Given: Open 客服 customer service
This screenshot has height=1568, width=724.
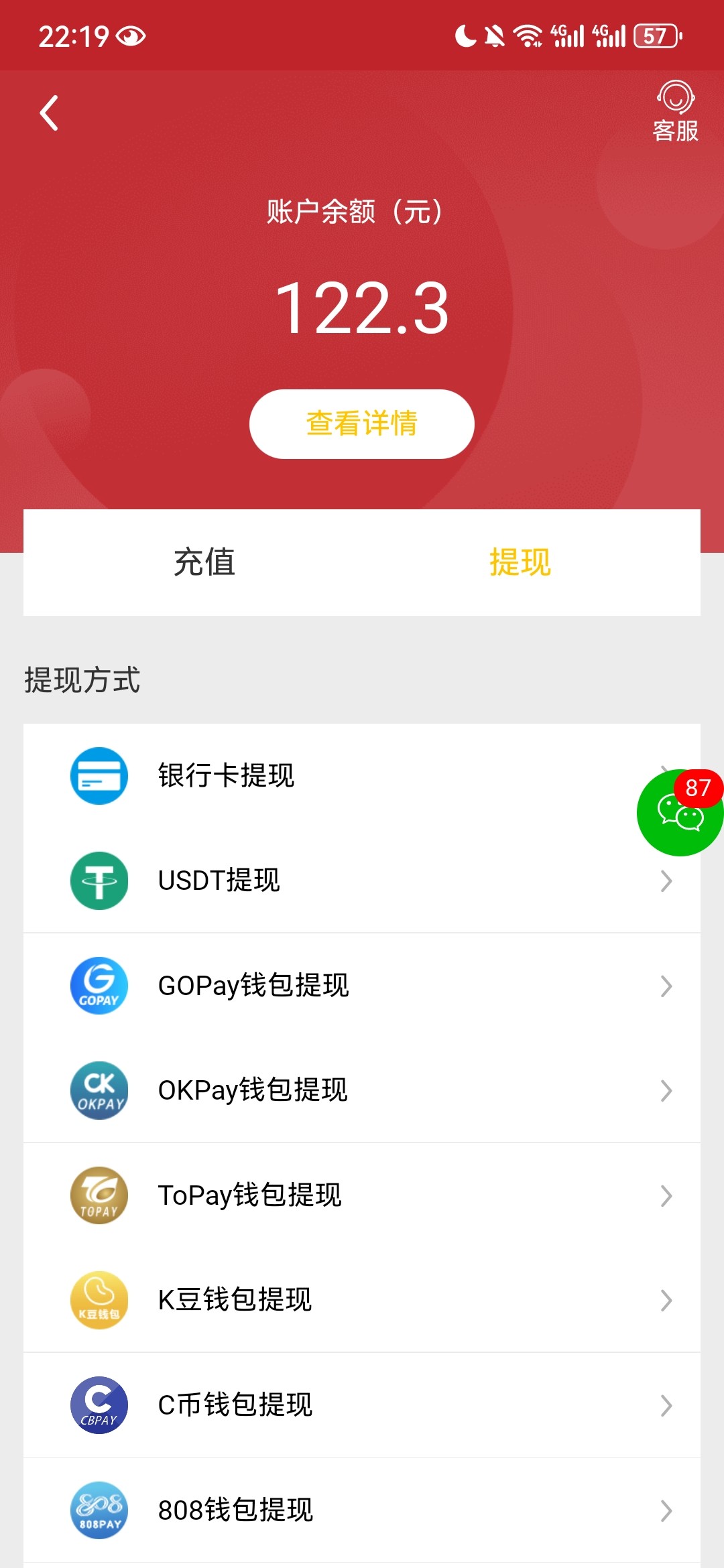Looking at the screenshot, I should click(x=676, y=111).
